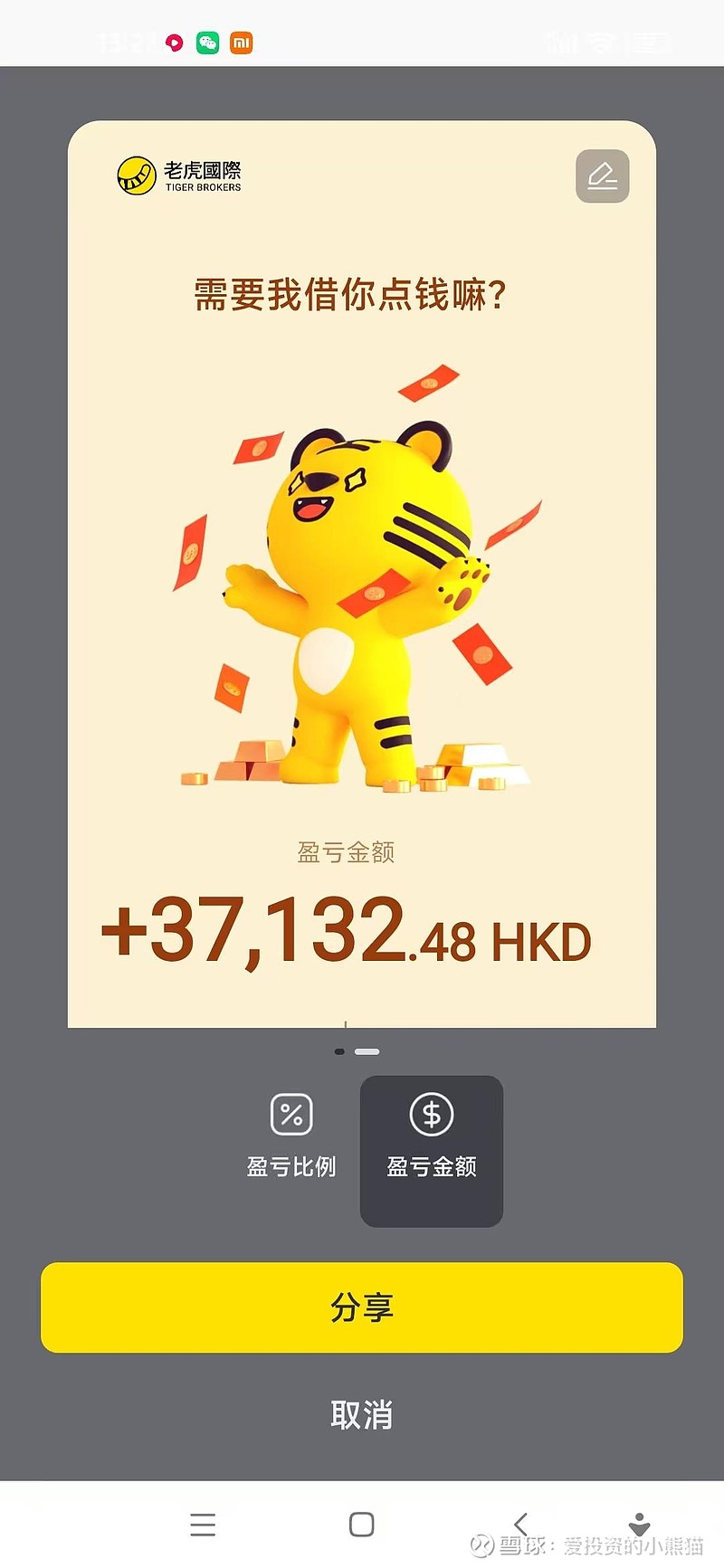724x1568 pixels.
Task: Switch to 盈亏比例 display
Action: [x=291, y=1136]
